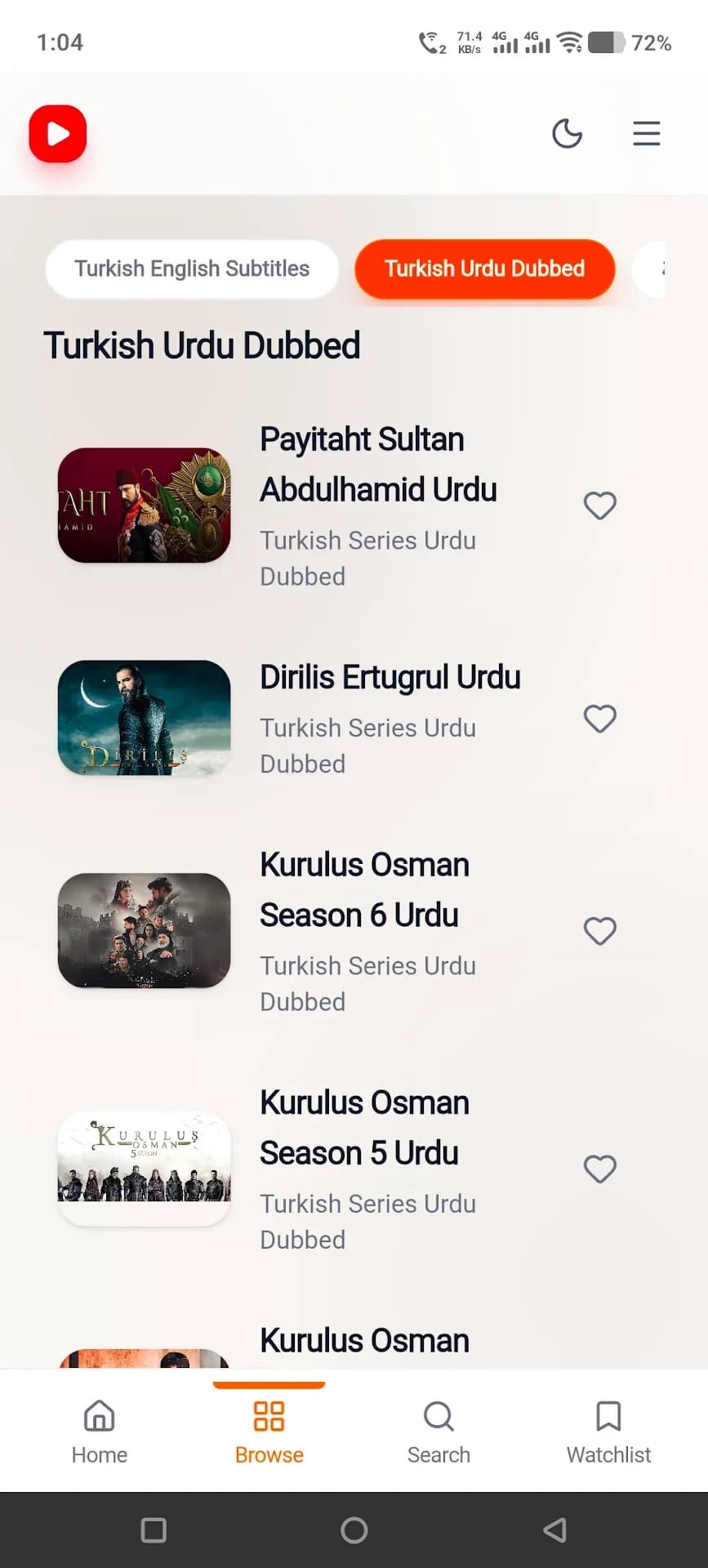Viewport: 708px width, 1568px height.
Task: Tap the system back button
Action: pyautogui.click(x=555, y=1530)
